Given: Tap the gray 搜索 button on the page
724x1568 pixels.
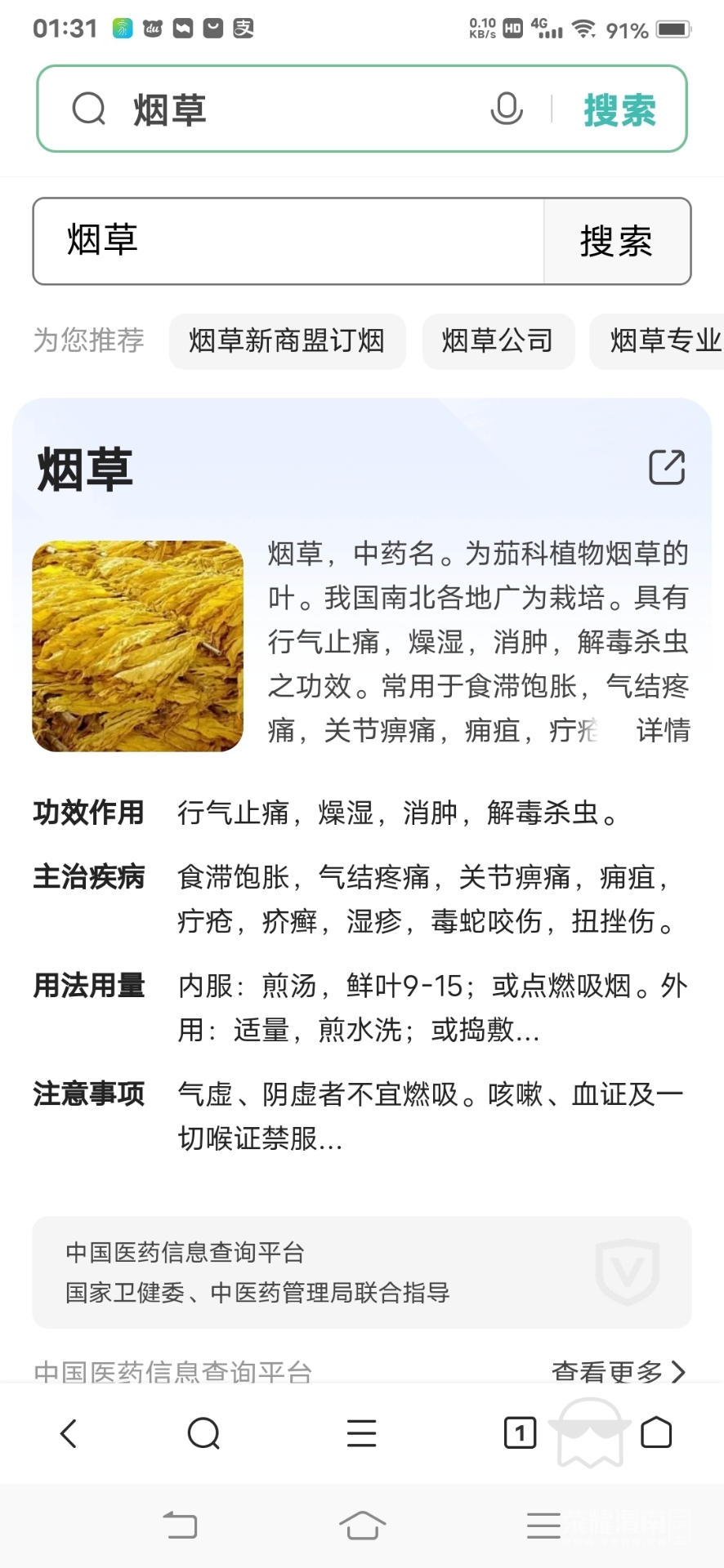Looking at the screenshot, I should 617,242.
